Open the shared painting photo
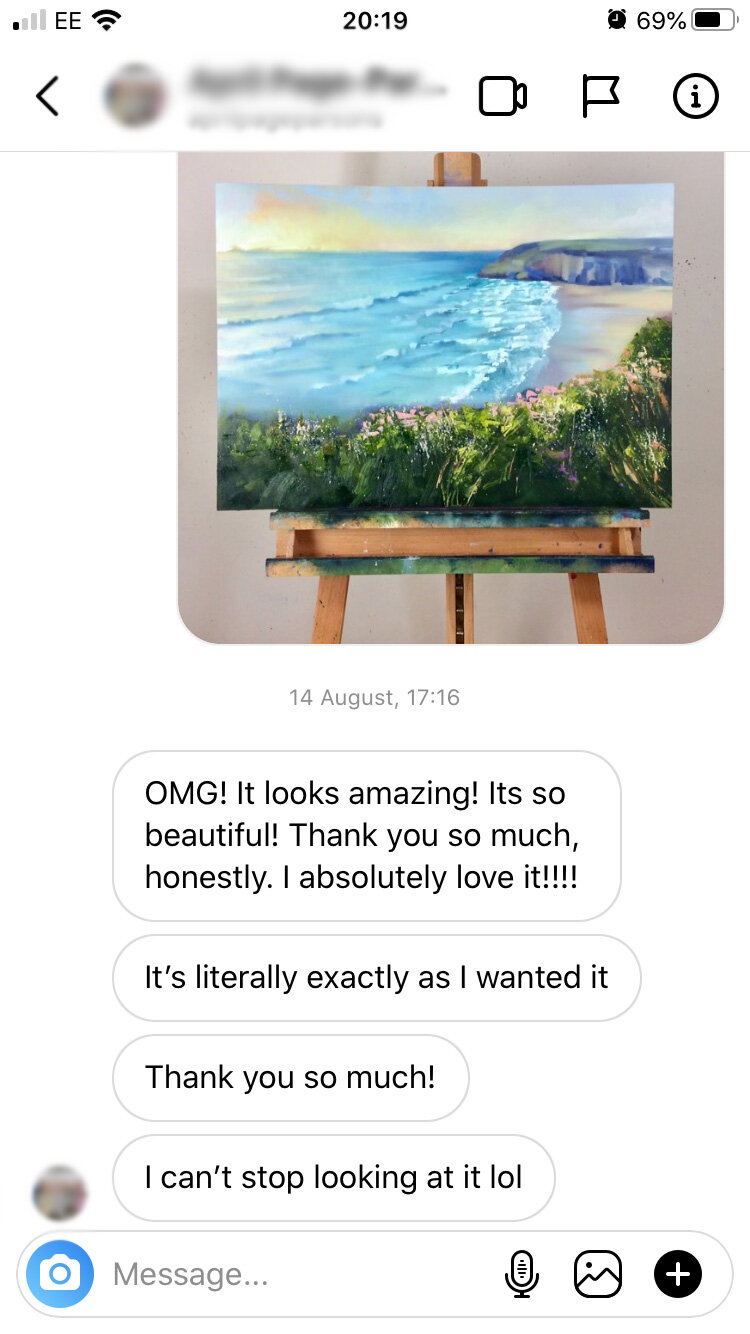The width and height of the screenshot is (750, 1334). 451,397
